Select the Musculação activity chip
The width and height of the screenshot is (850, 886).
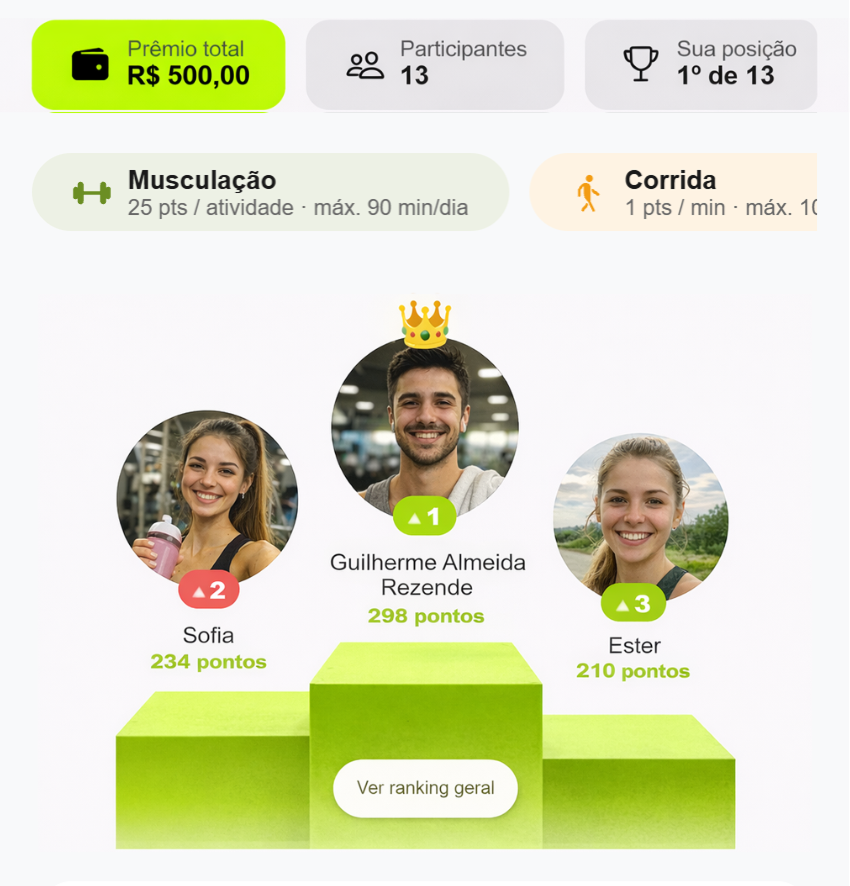271,192
